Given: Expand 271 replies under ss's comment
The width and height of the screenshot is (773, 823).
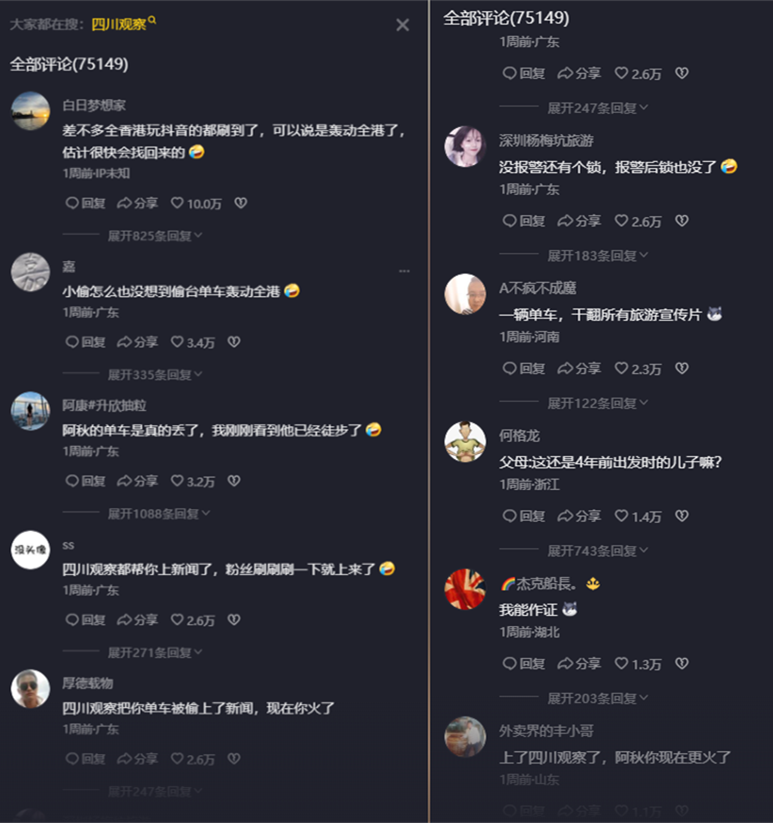Looking at the screenshot, I should pos(154,653).
